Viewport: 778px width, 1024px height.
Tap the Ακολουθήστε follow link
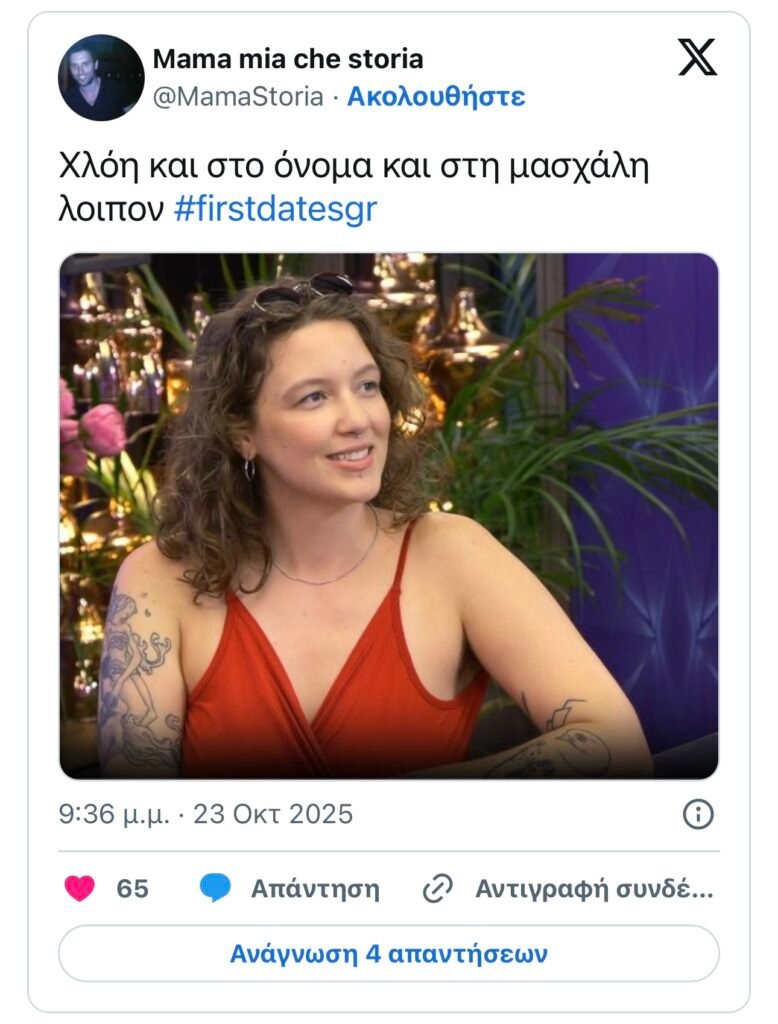436,97
